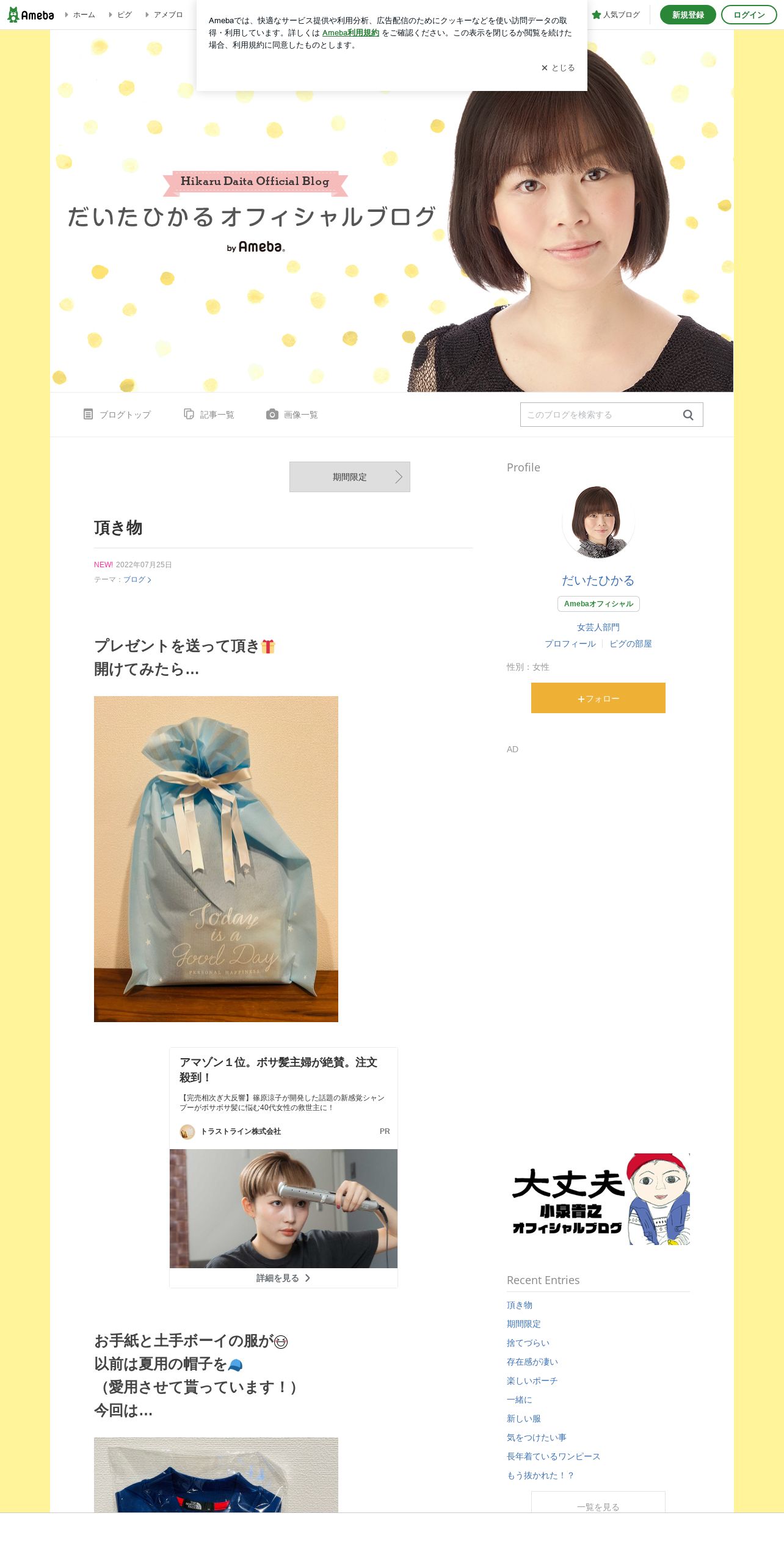Open the 画像一覧 tab

point(292,415)
